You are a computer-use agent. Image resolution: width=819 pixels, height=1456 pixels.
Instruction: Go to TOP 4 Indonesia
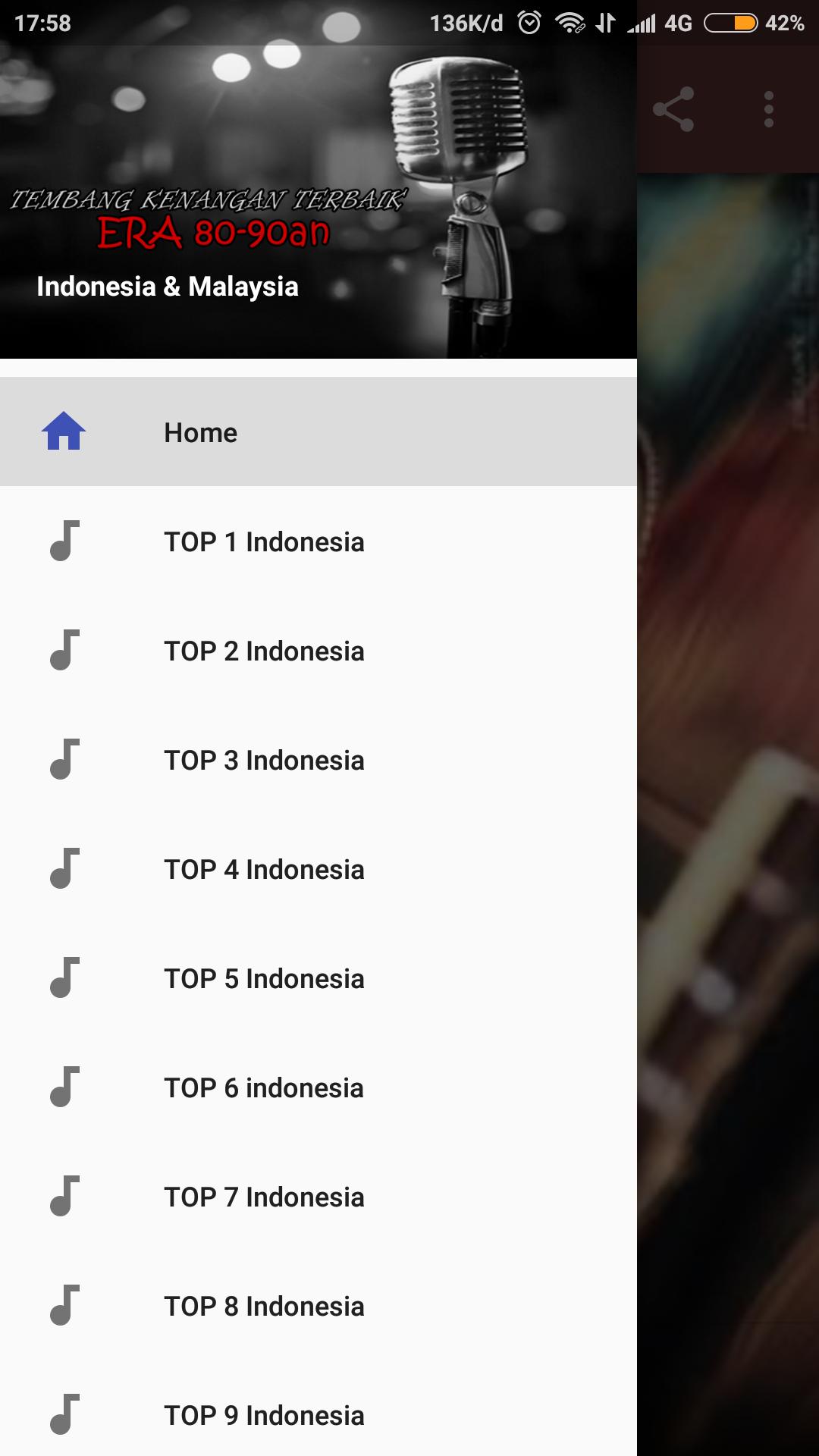click(318, 869)
